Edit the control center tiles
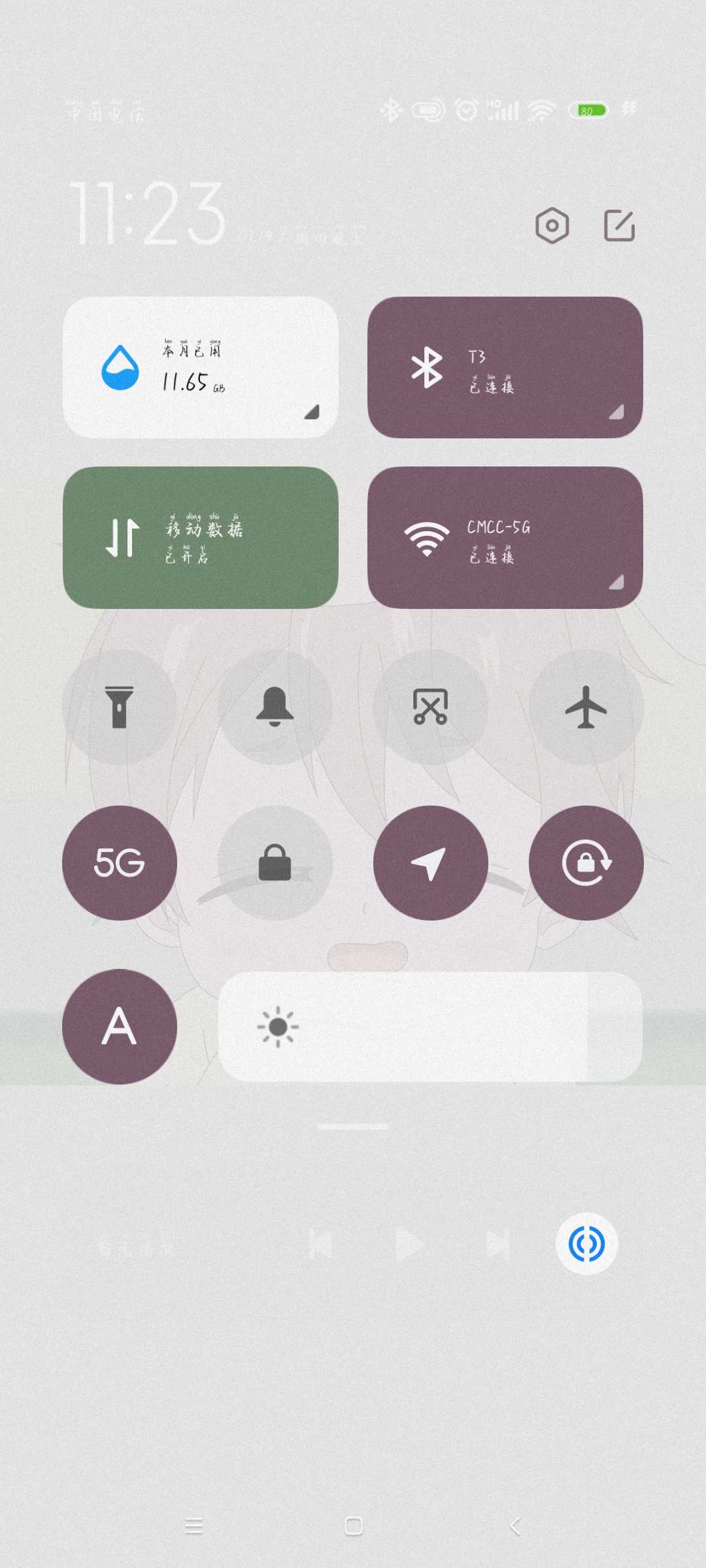 point(619,226)
